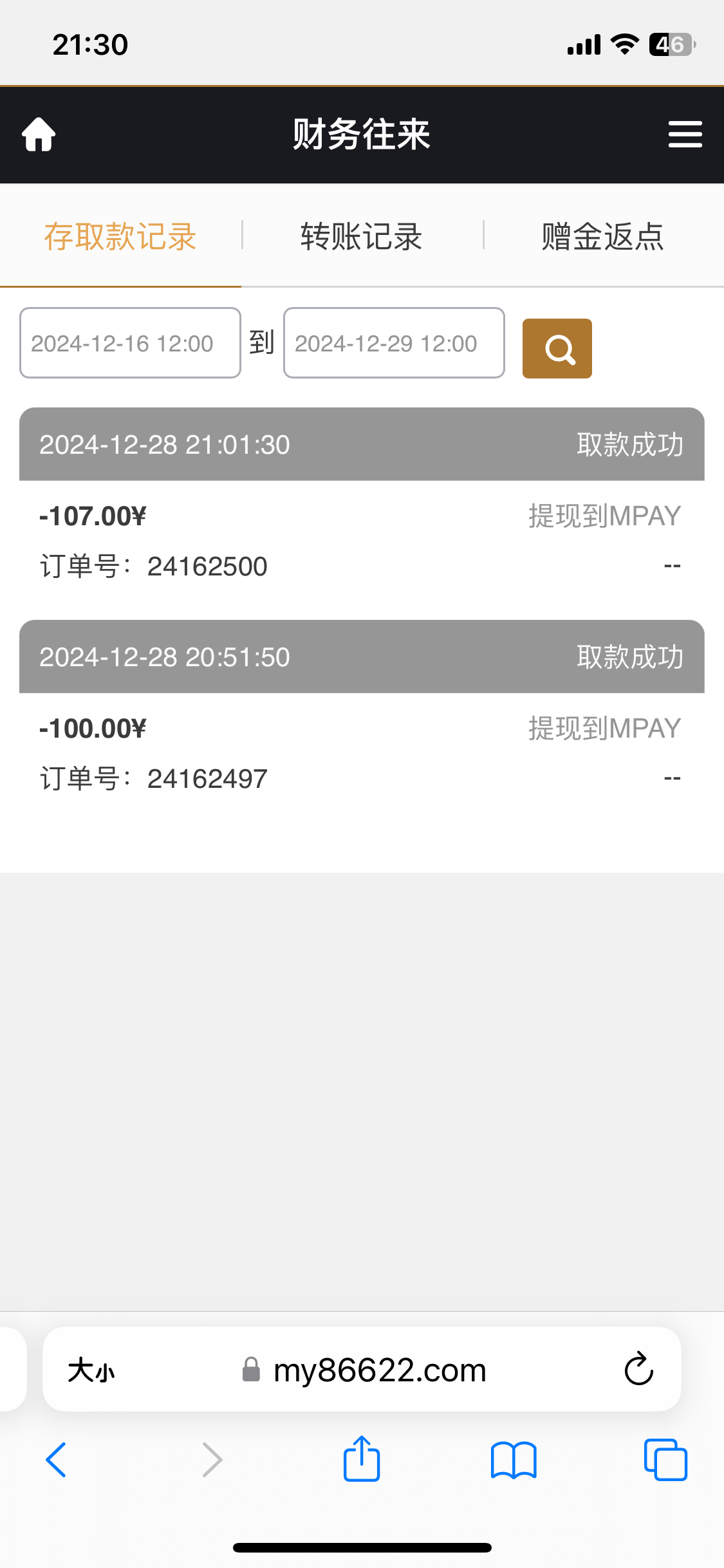Open the 大小 page settings menu
This screenshot has width=724, height=1568.
(91, 1370)
